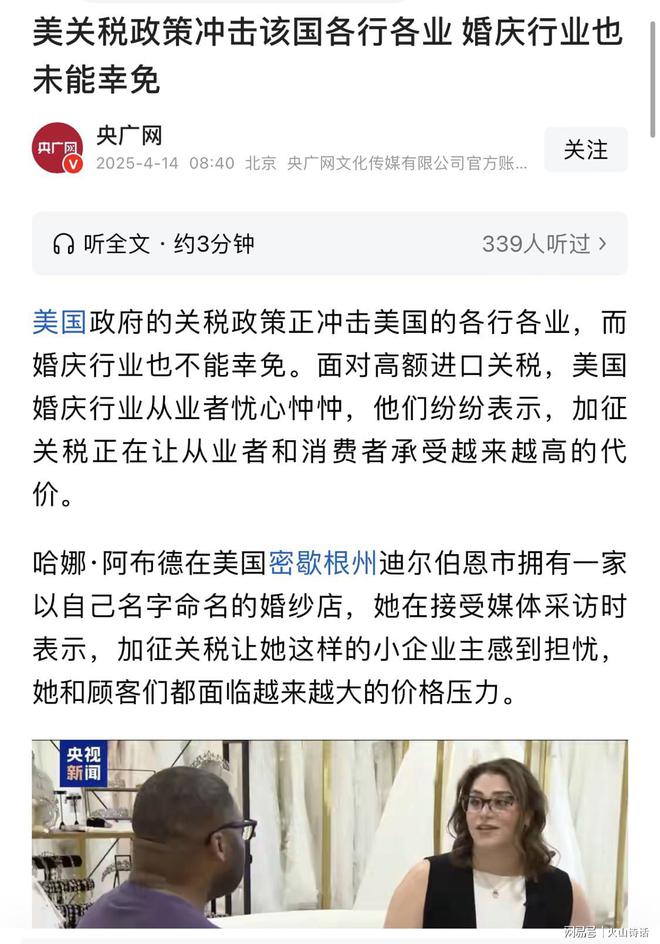
Task: Play the 听全文 audio version
Action: point(155,243)
